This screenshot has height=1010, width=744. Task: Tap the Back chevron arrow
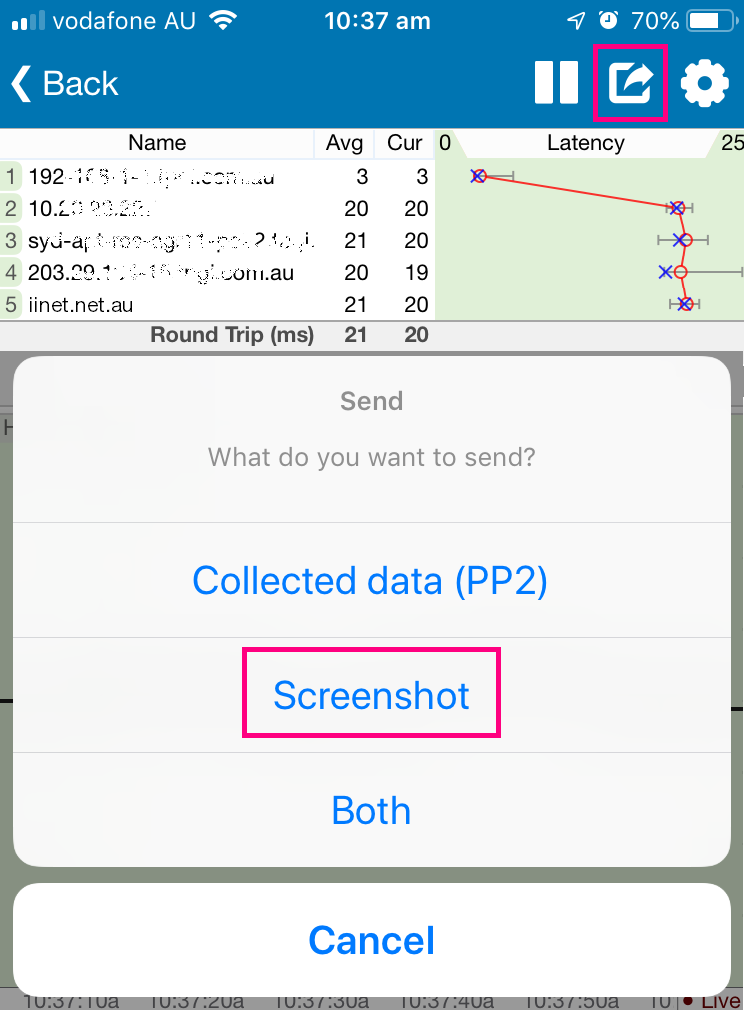click(x=21, y=83)
